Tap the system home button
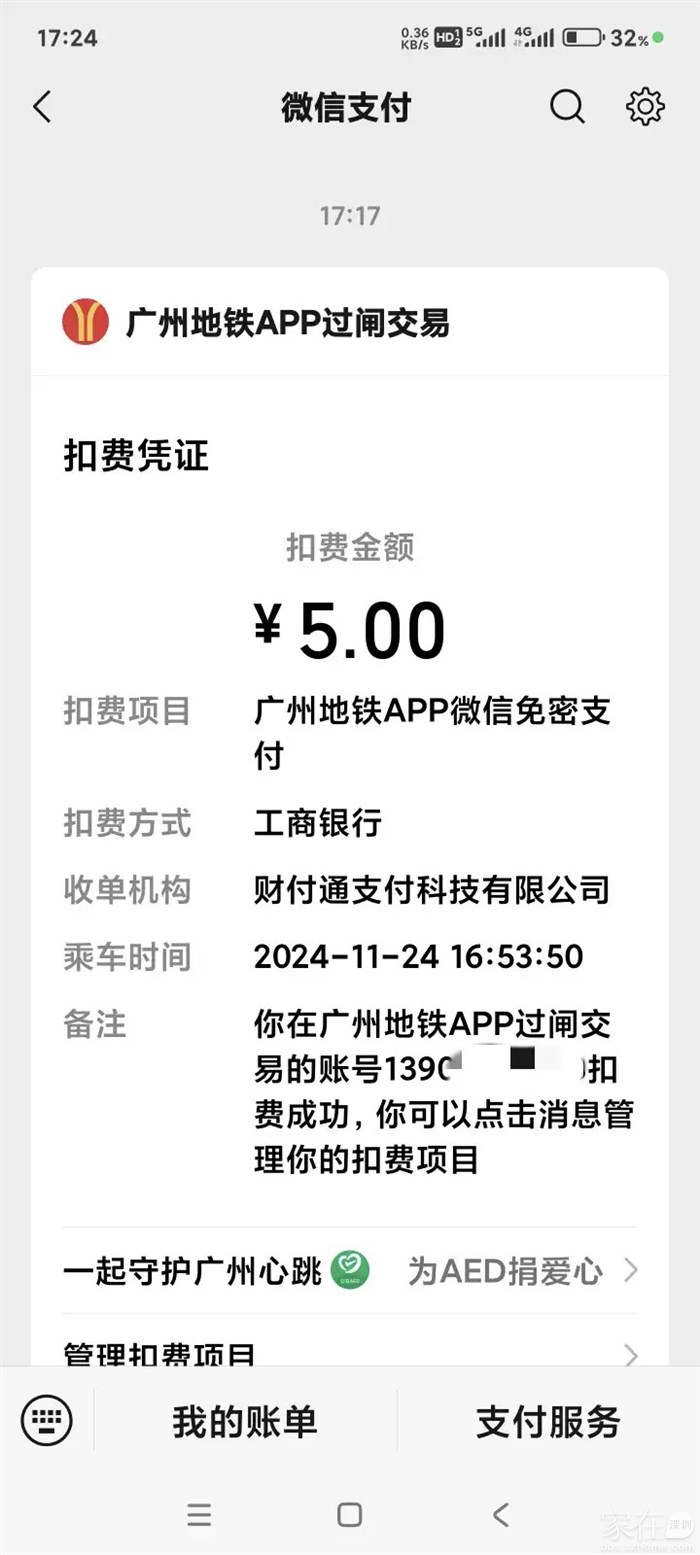The image size is (700, 1555). 349,1514
